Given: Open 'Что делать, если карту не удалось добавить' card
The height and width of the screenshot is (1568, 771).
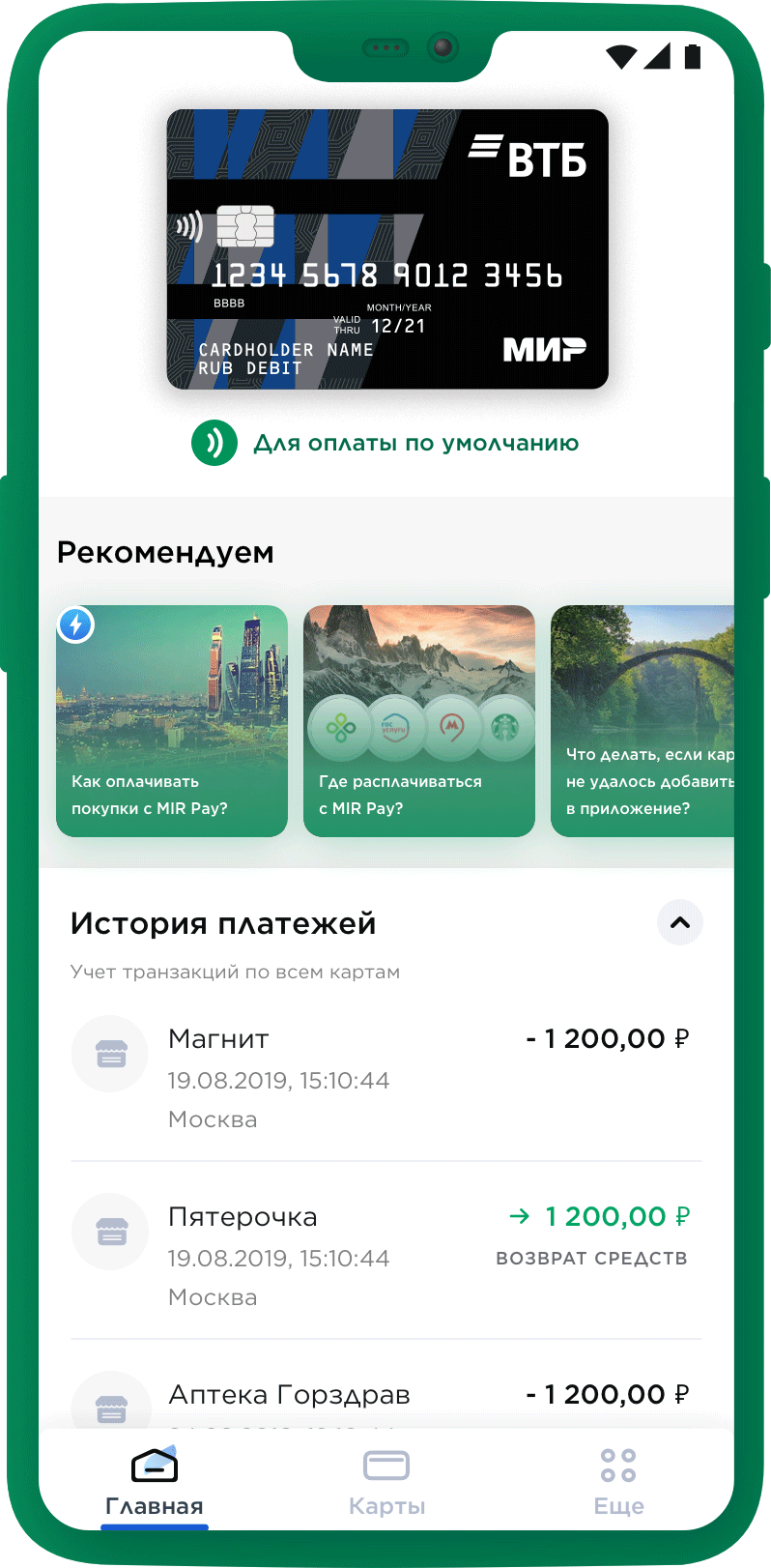Looking at the screenshot, I should [x=642, y=721].
